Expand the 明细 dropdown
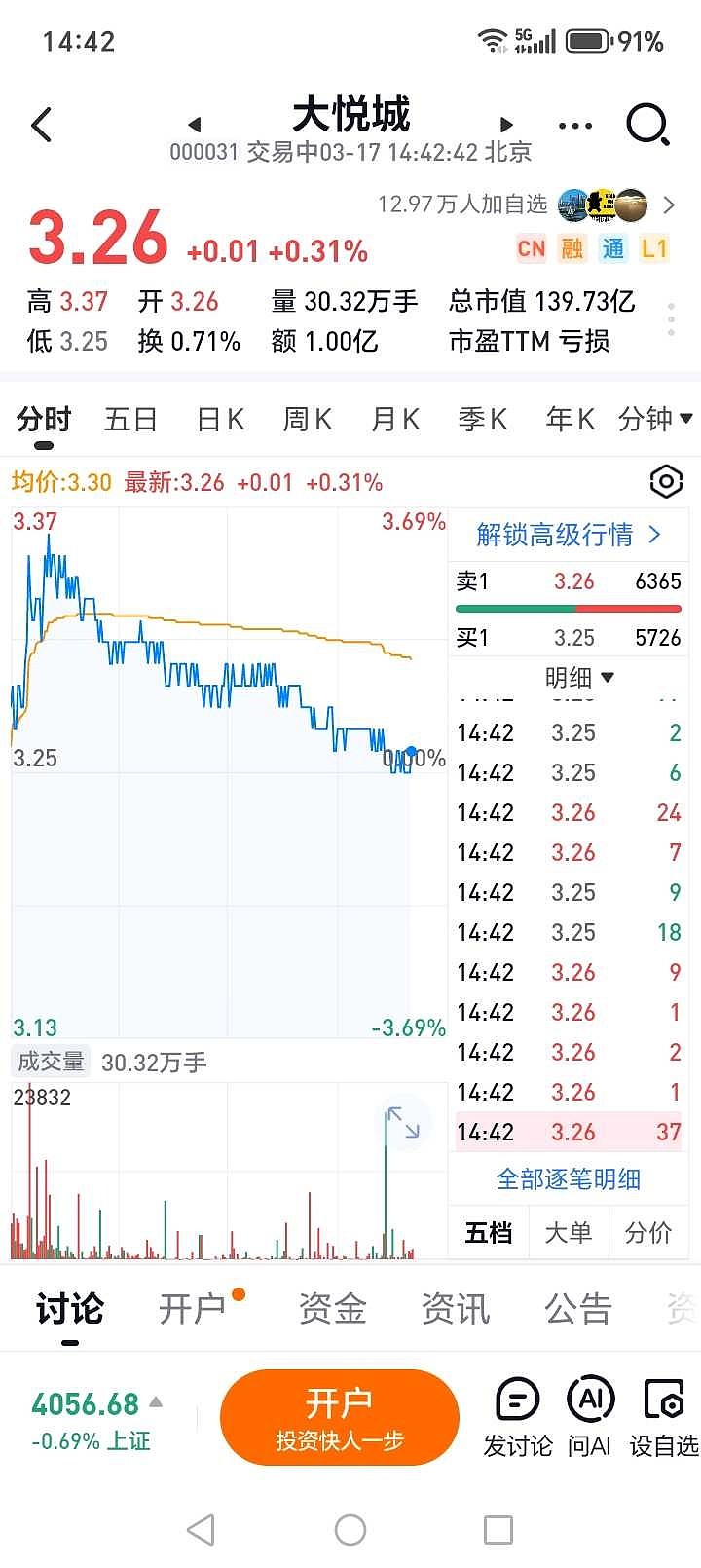This screenshot has width=701, height=1568. 579,678
